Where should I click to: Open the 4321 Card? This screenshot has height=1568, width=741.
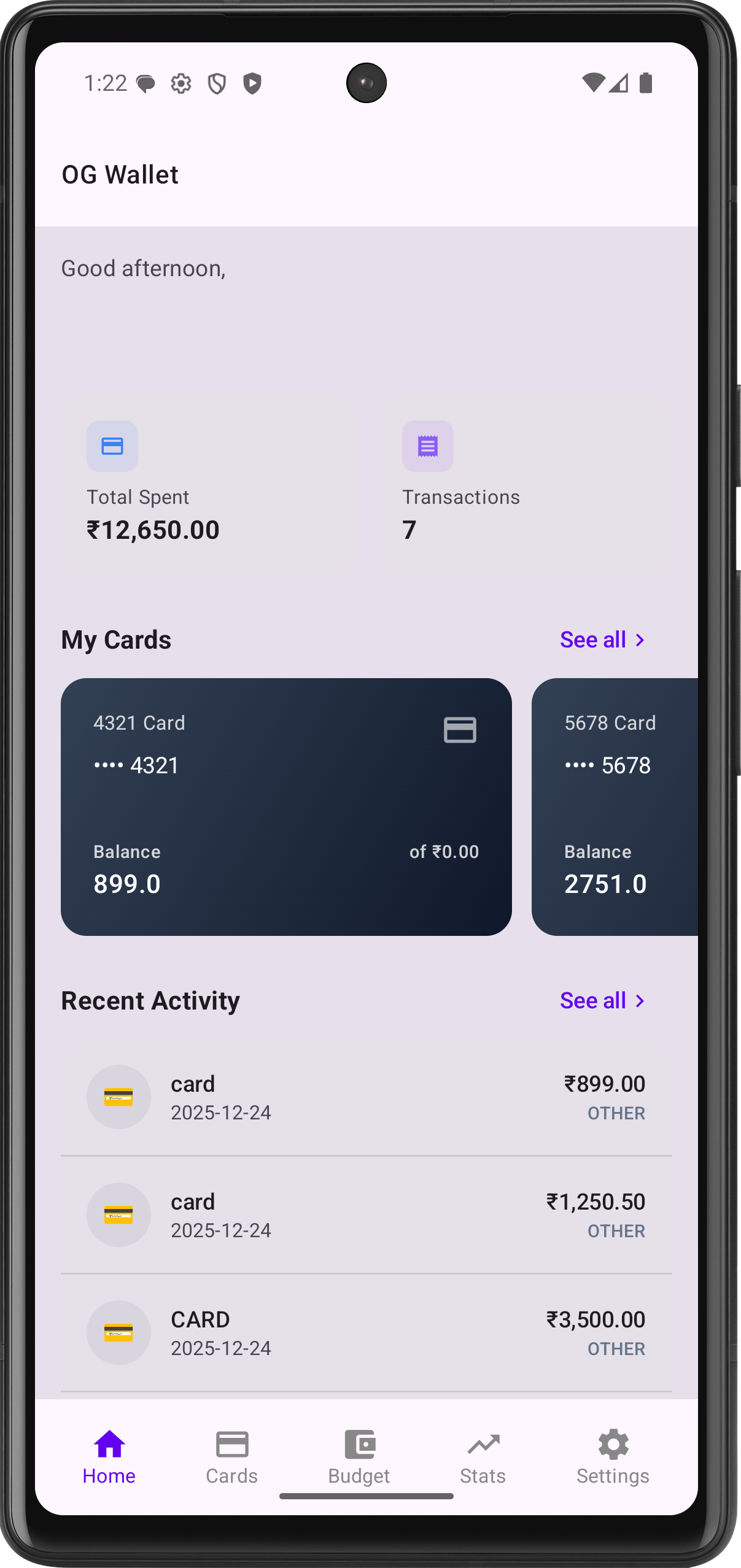(286, 806)
